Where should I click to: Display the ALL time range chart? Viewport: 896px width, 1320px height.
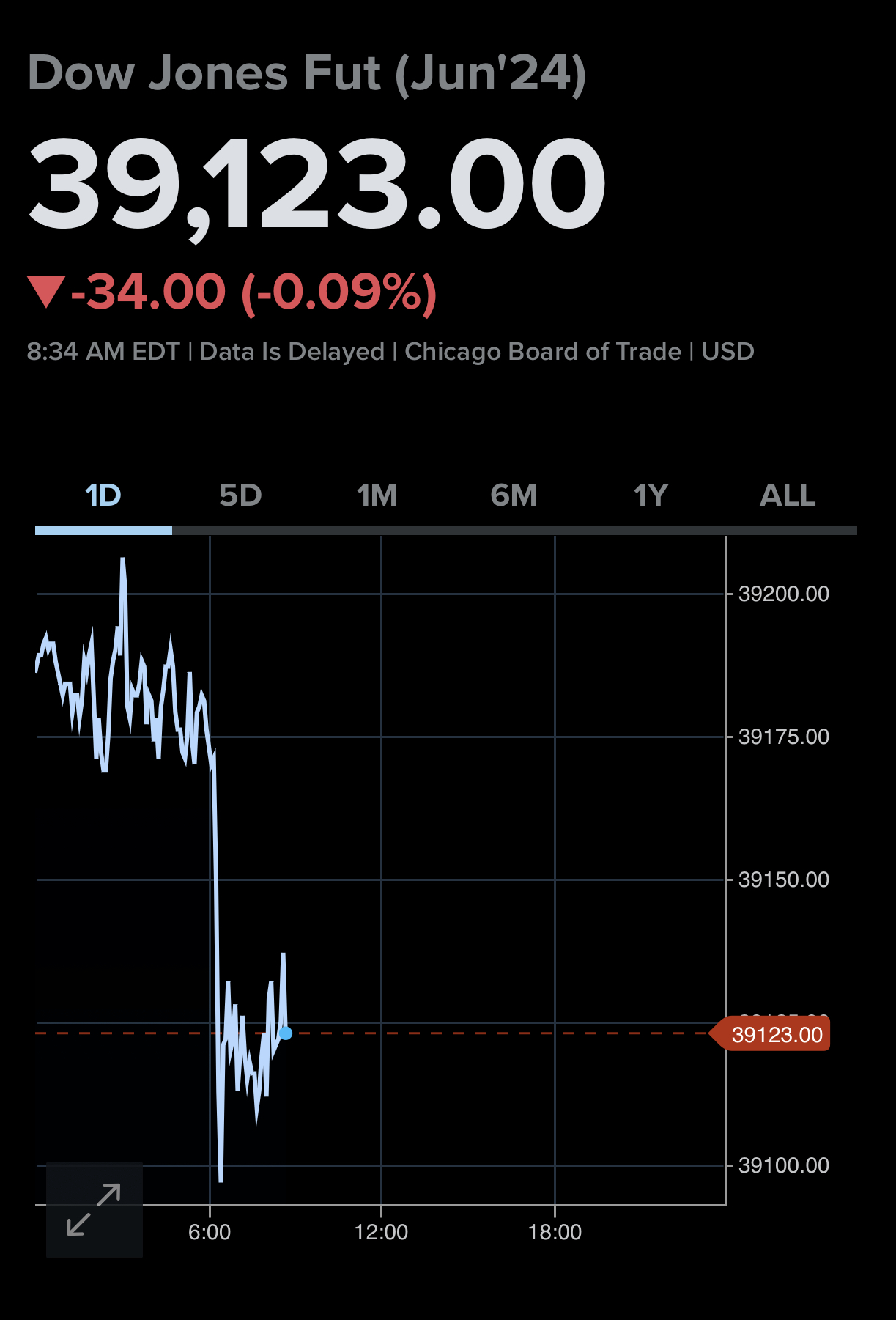pos(788,496)
